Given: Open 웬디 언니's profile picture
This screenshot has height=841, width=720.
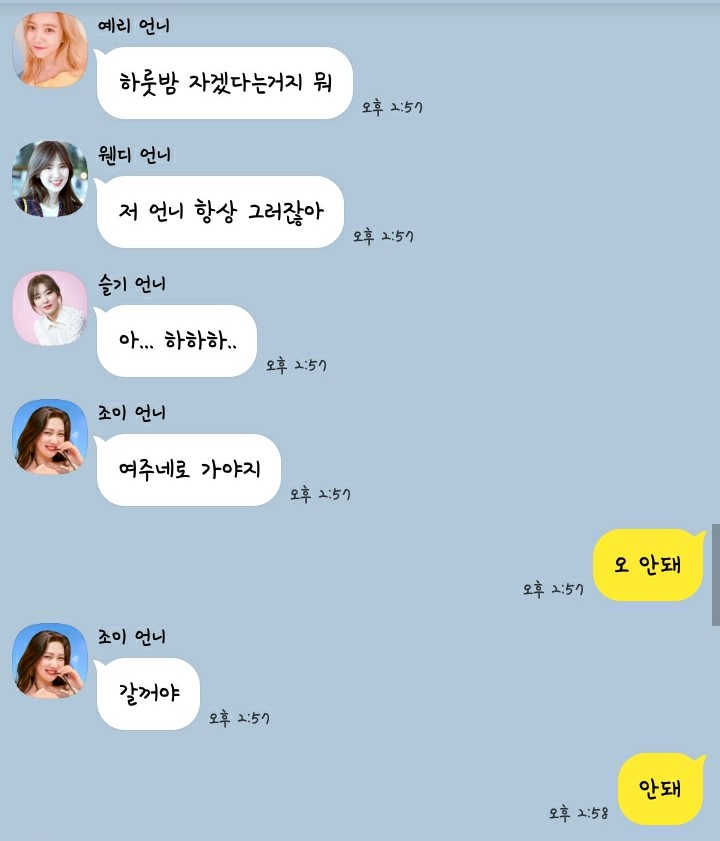Looking at the screenshot, I should coord(50,178).
